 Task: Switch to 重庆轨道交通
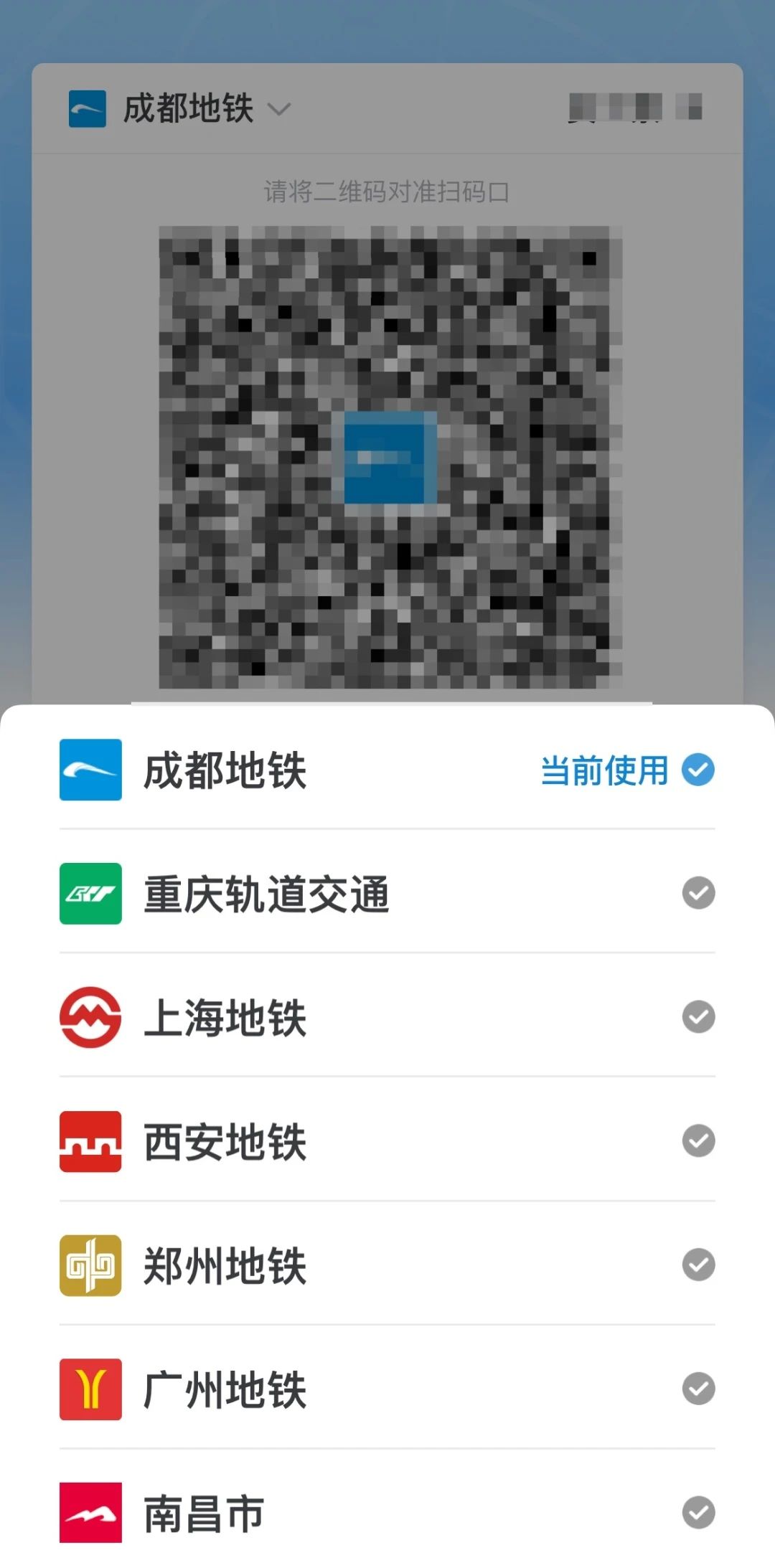coord(387,894)
